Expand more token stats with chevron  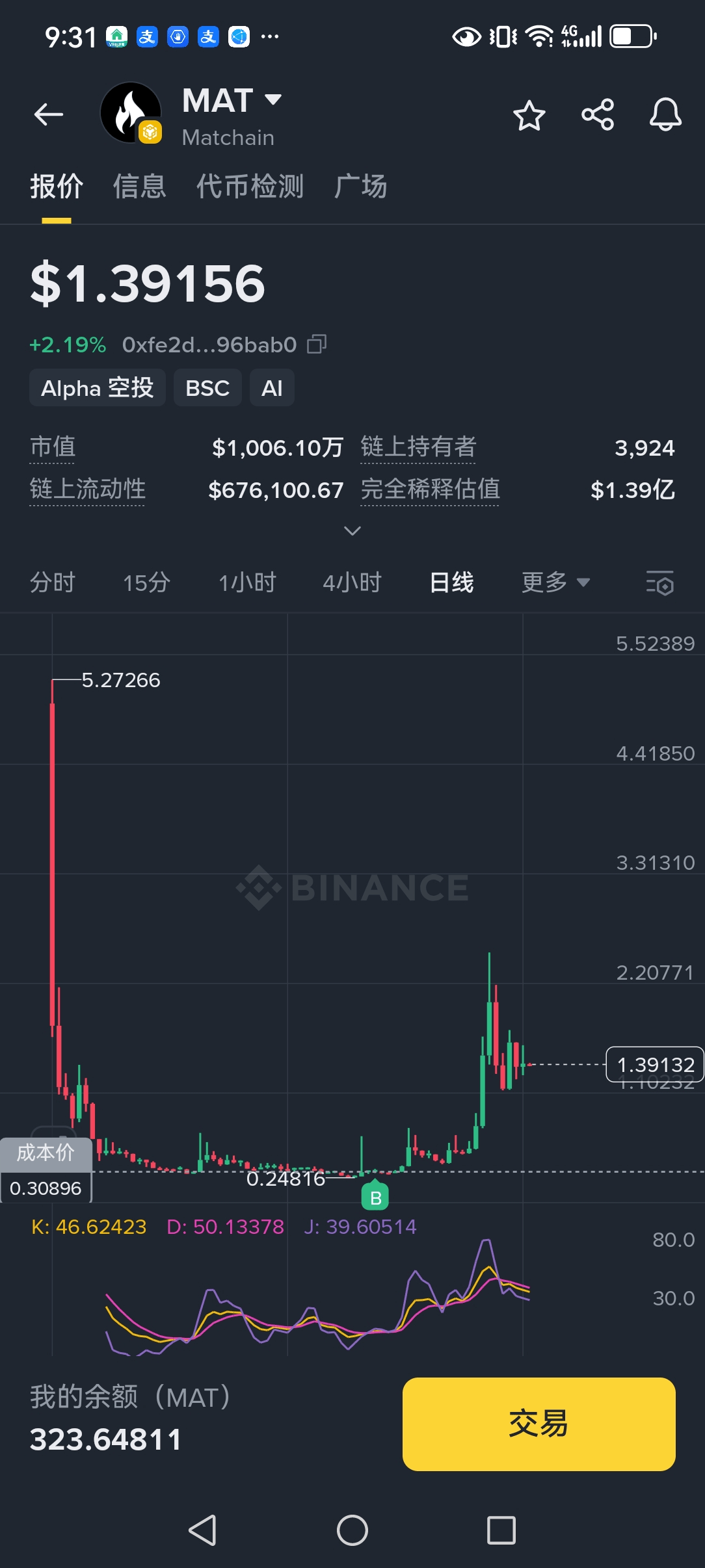352,531
